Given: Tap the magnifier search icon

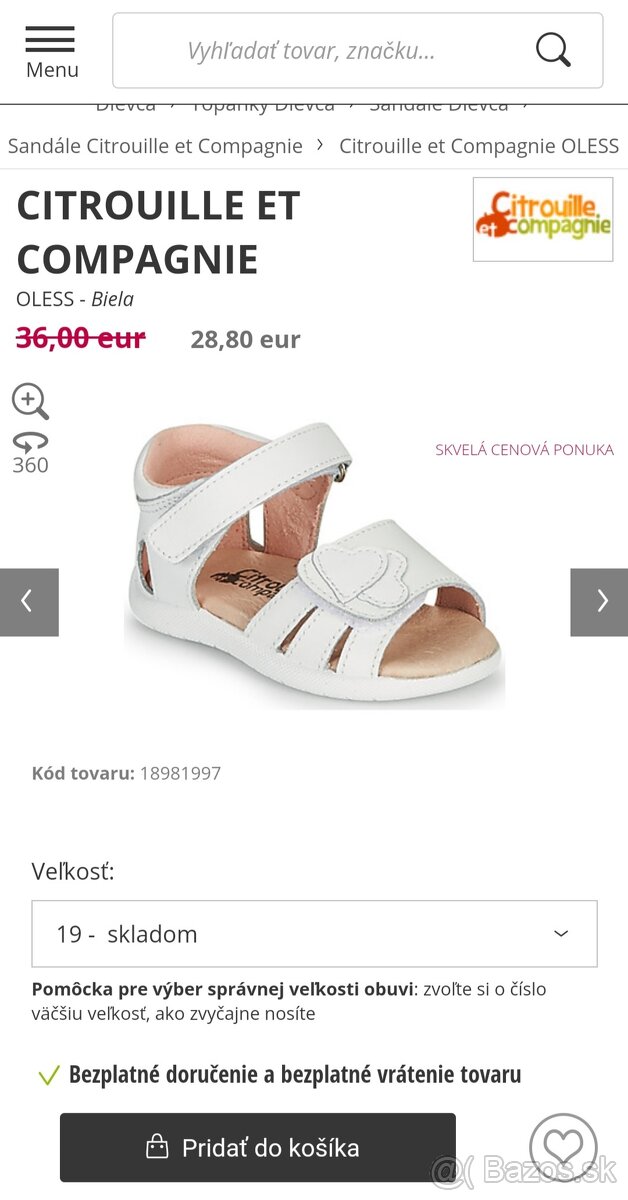Looking at the screenshot, I should 552,50.
